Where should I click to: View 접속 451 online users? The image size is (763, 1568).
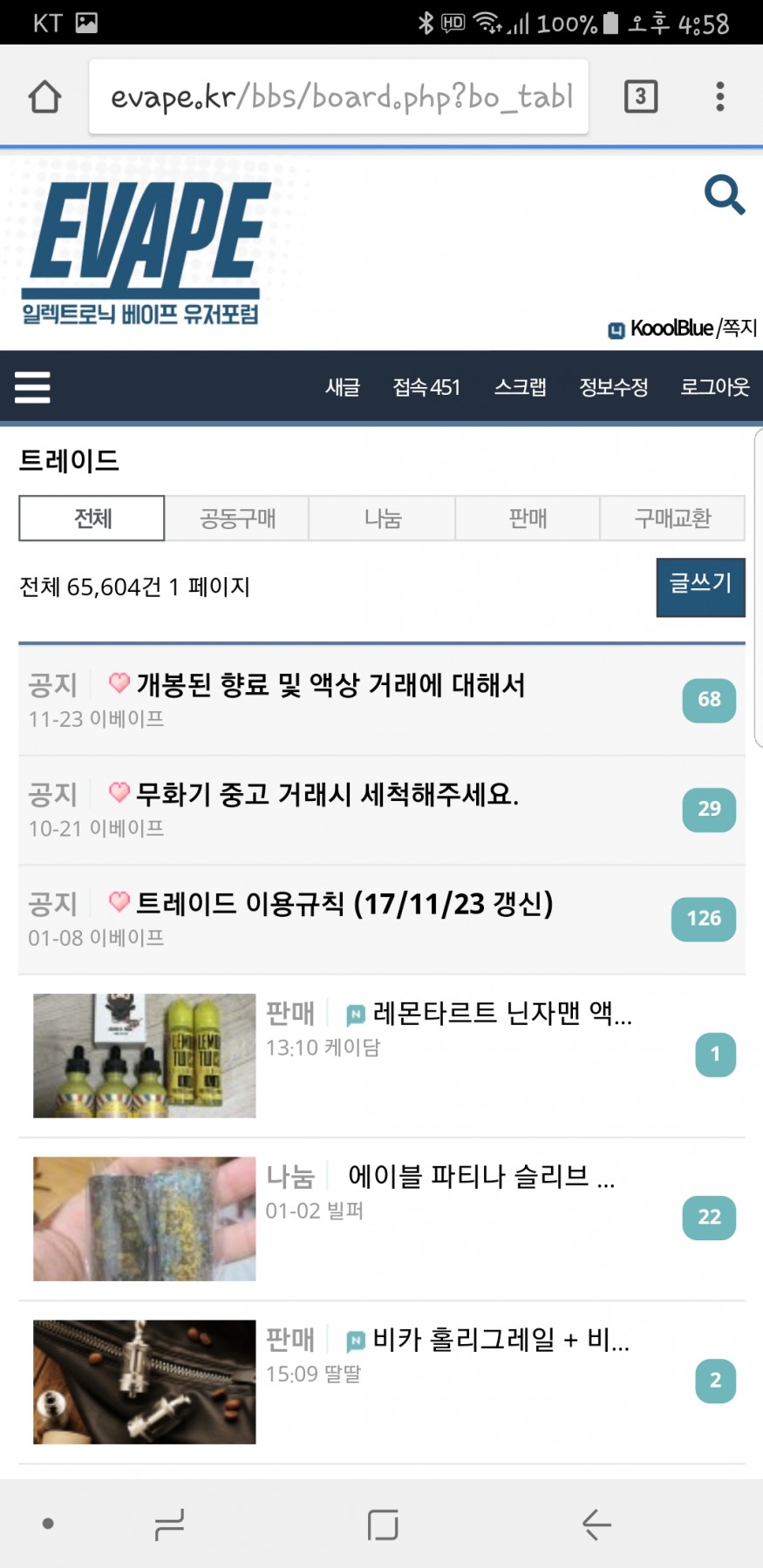click(x=426, y=387)
